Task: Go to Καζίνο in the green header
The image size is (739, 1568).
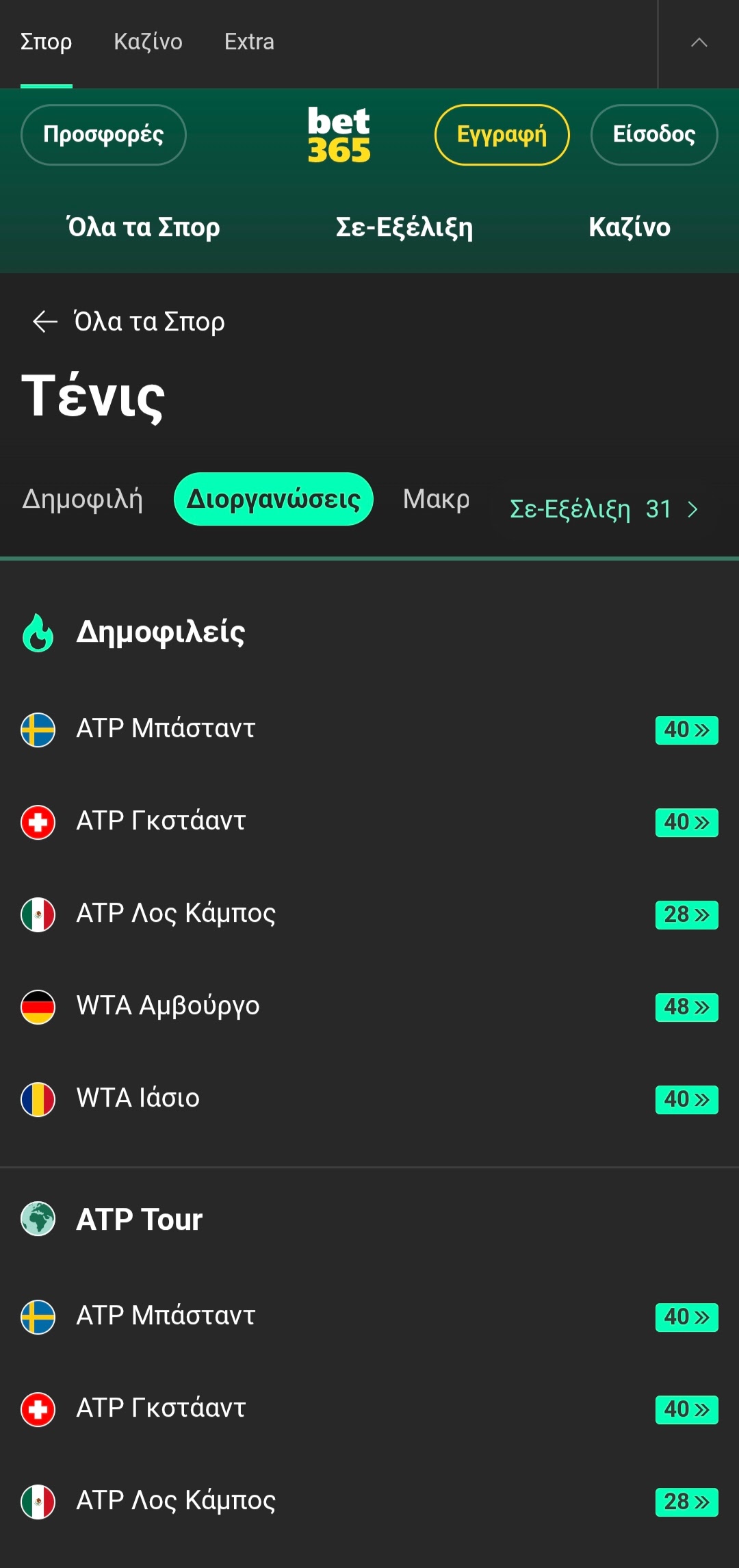Action: (x=630, y=227)
